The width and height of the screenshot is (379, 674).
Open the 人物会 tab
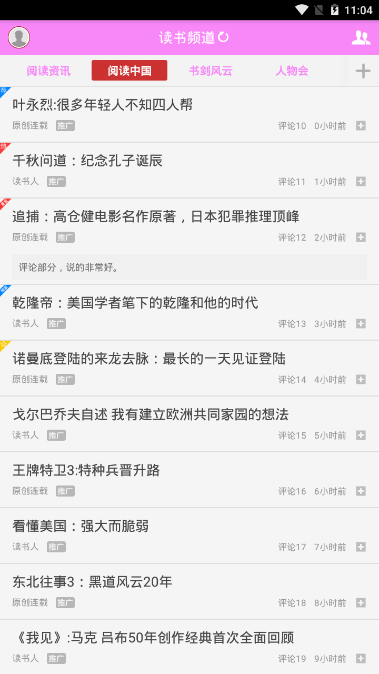click(292, 70)
